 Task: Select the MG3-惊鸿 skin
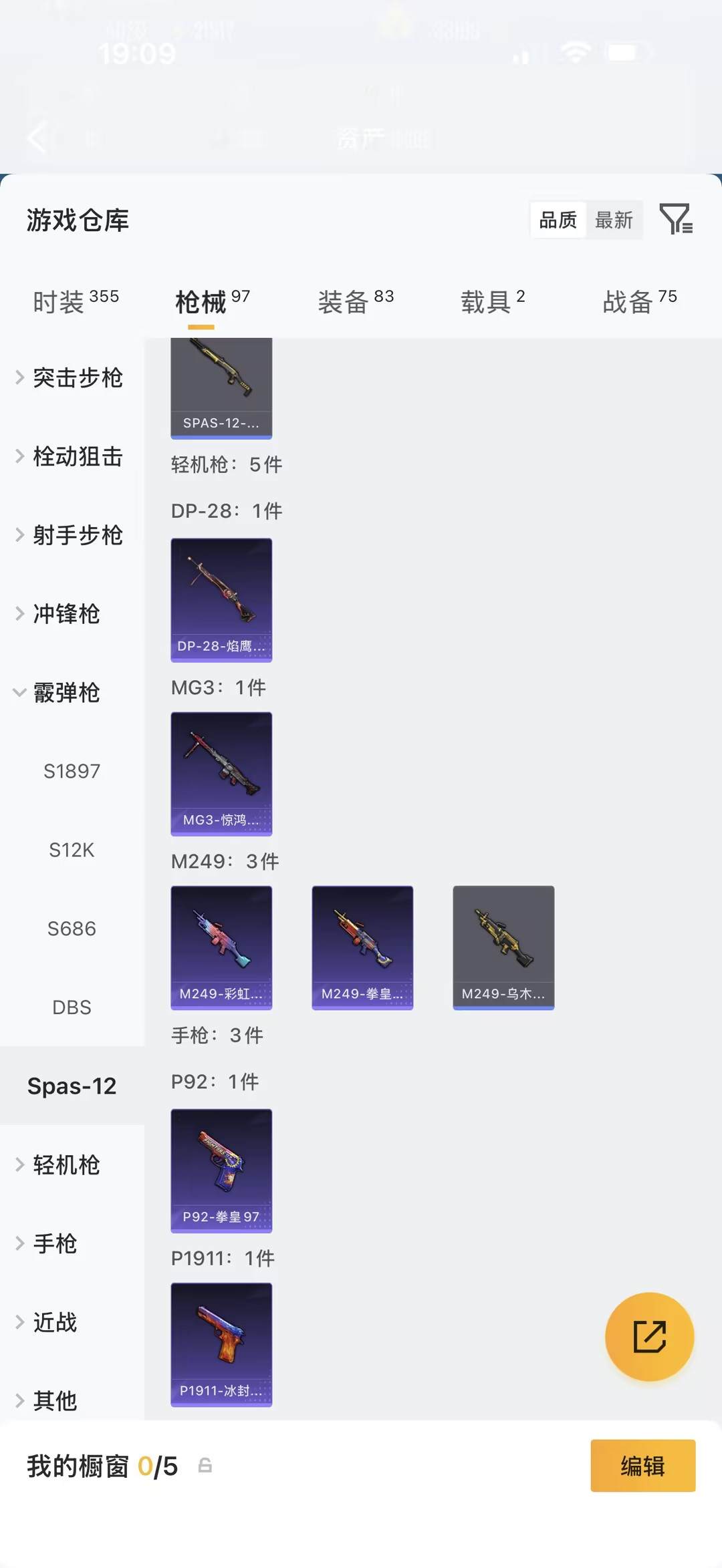click(x=221, y=774)
